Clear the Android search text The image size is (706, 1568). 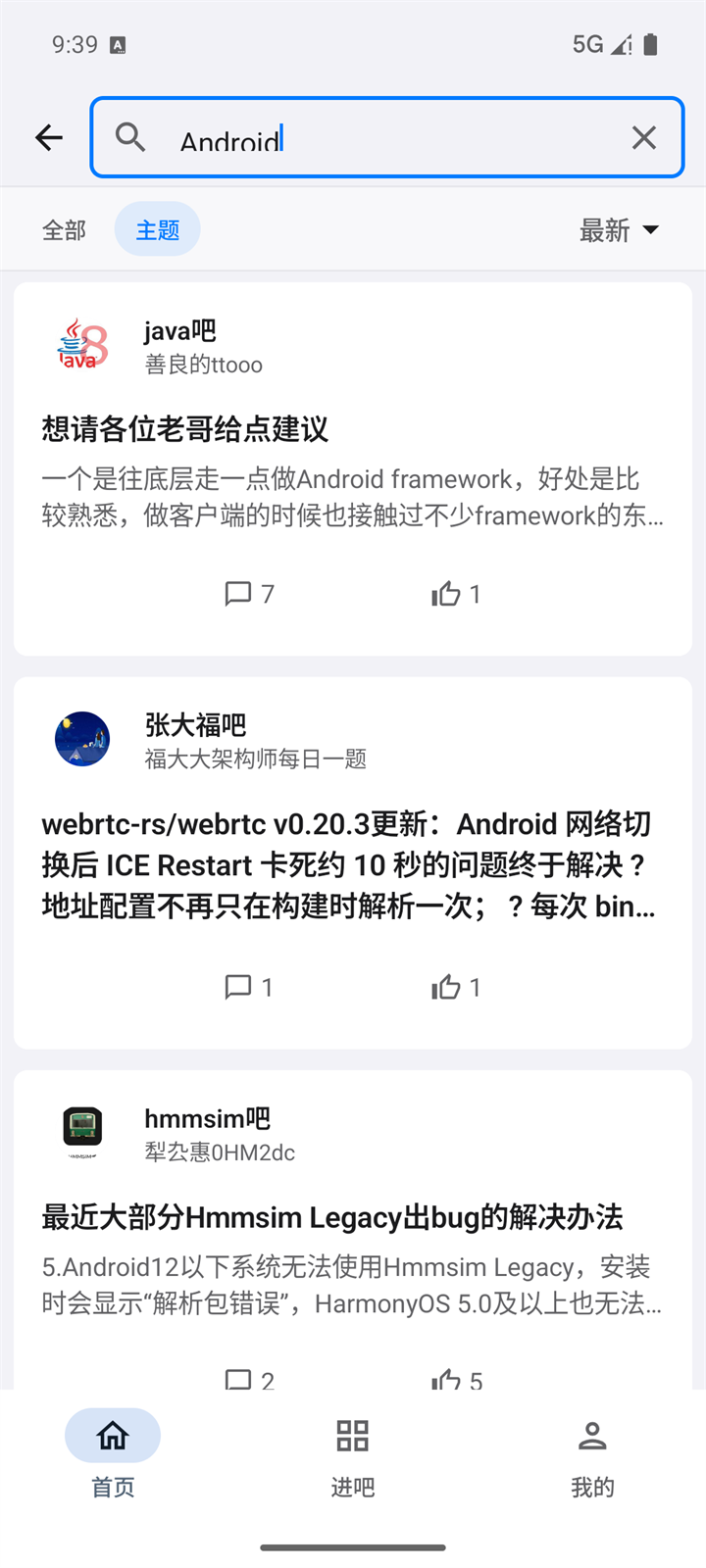[x=644, y=138]
